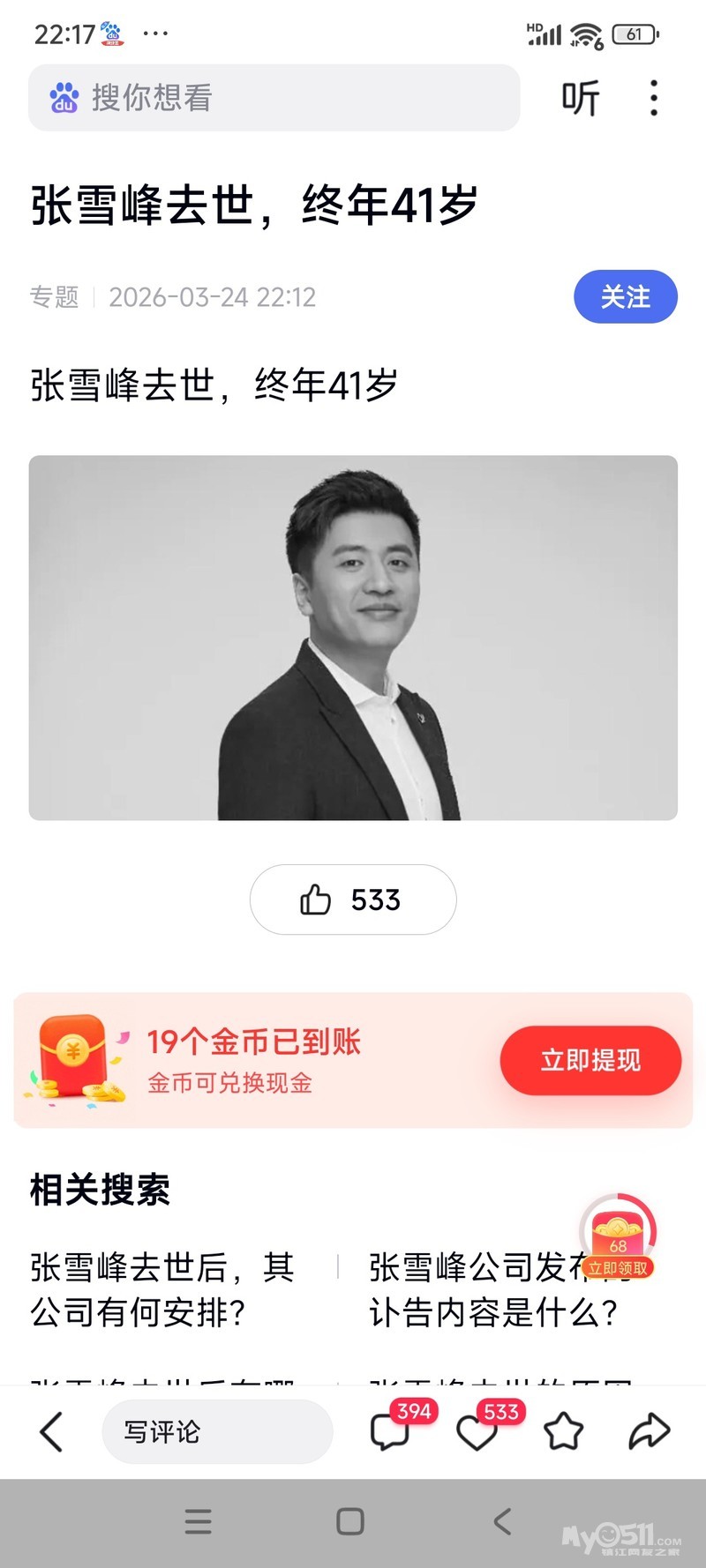Open system recent apps menu

[198, 1521]
